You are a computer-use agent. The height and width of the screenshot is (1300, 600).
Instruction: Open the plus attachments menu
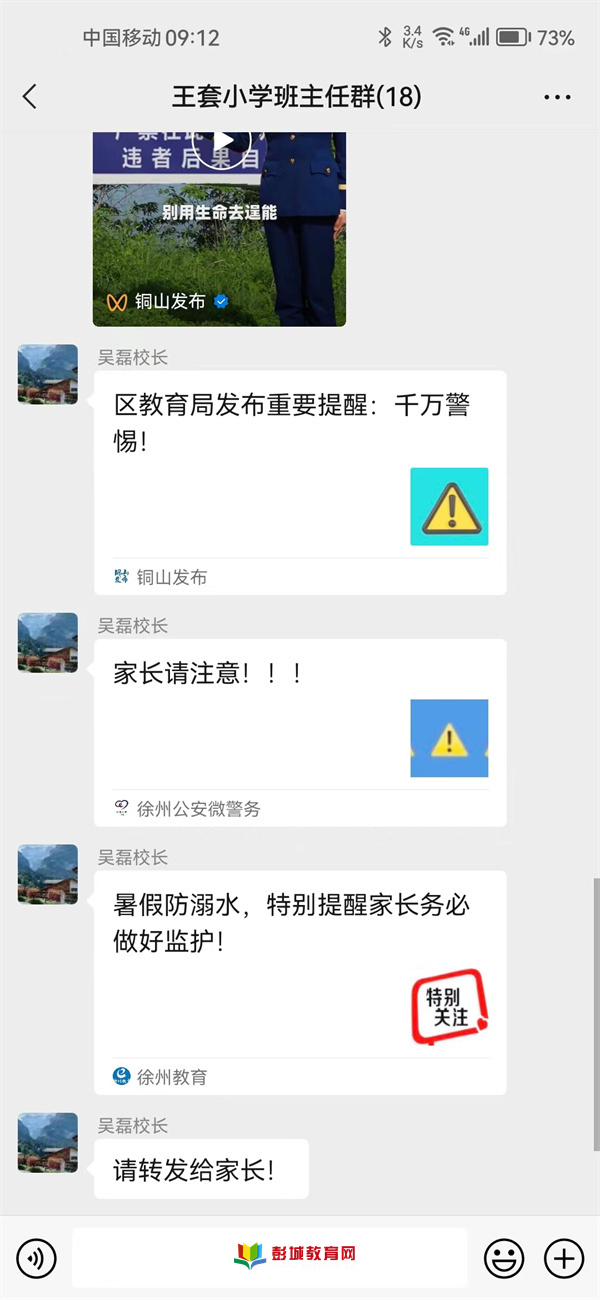(564, 1257)
